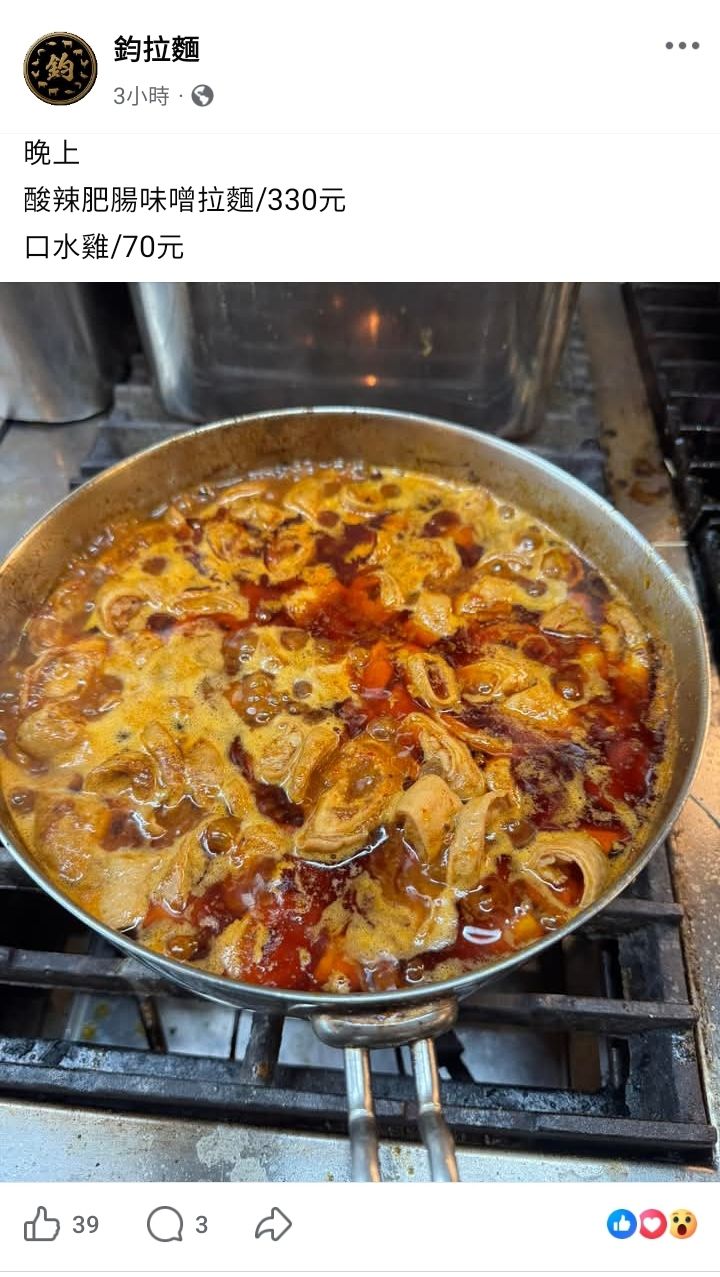720x1277 pixels.
Task: Open 鈞拉麵 page profile picture
Action: (60, 68)
